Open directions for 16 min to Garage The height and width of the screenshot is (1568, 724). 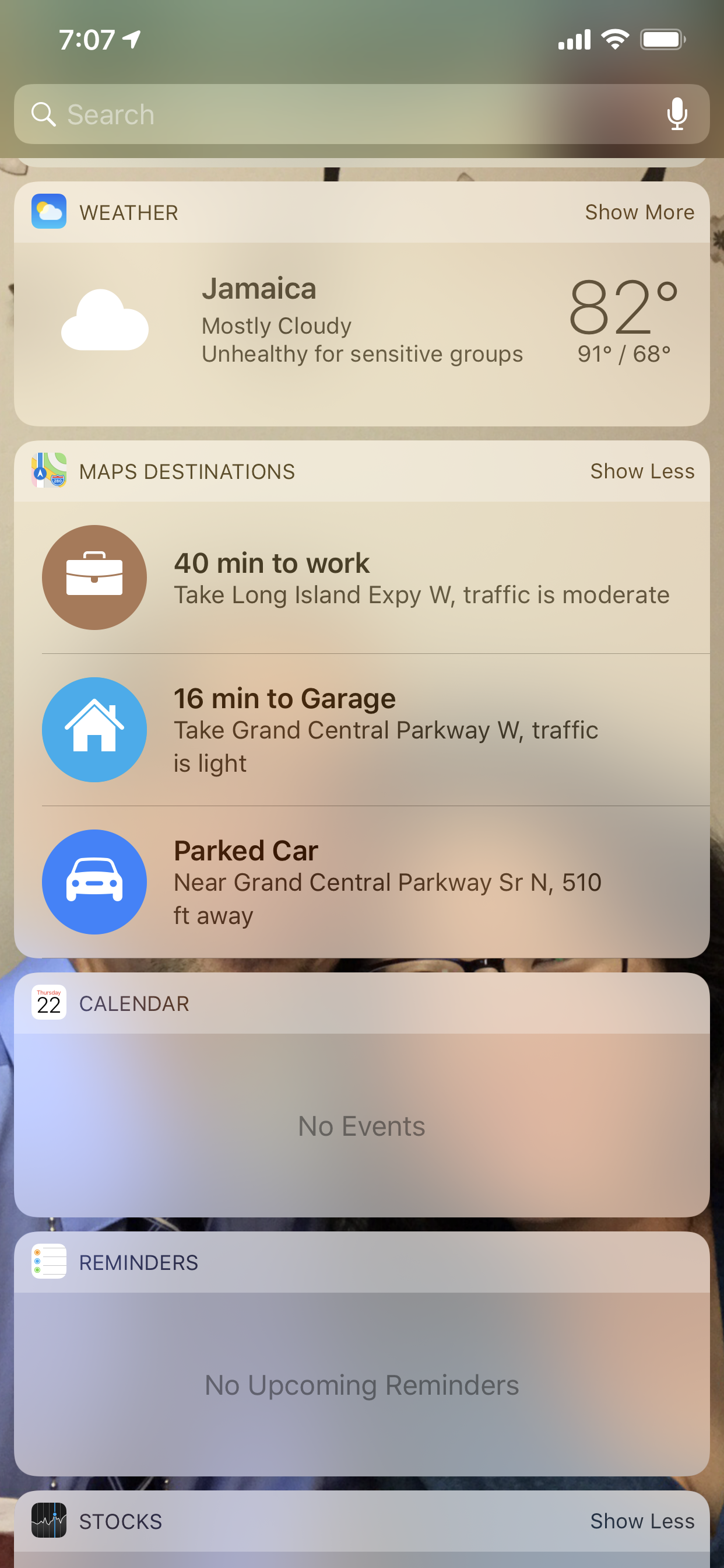tap(361, 729)
